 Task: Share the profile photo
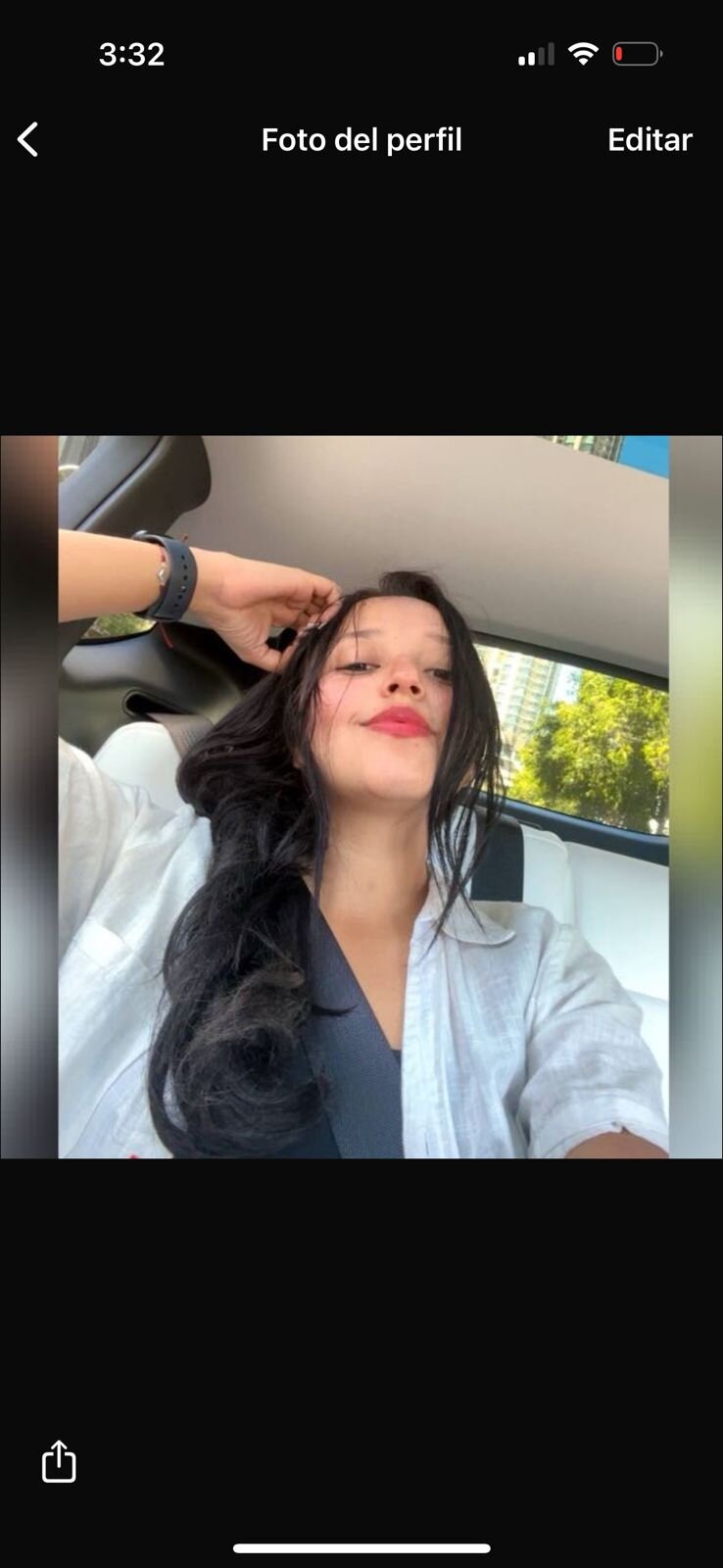(59, 1461)
